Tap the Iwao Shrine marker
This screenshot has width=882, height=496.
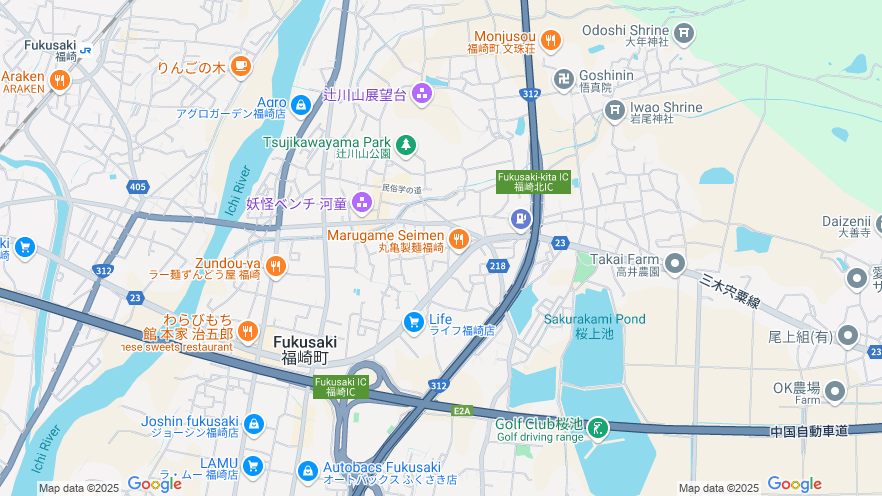pos(614,109)
